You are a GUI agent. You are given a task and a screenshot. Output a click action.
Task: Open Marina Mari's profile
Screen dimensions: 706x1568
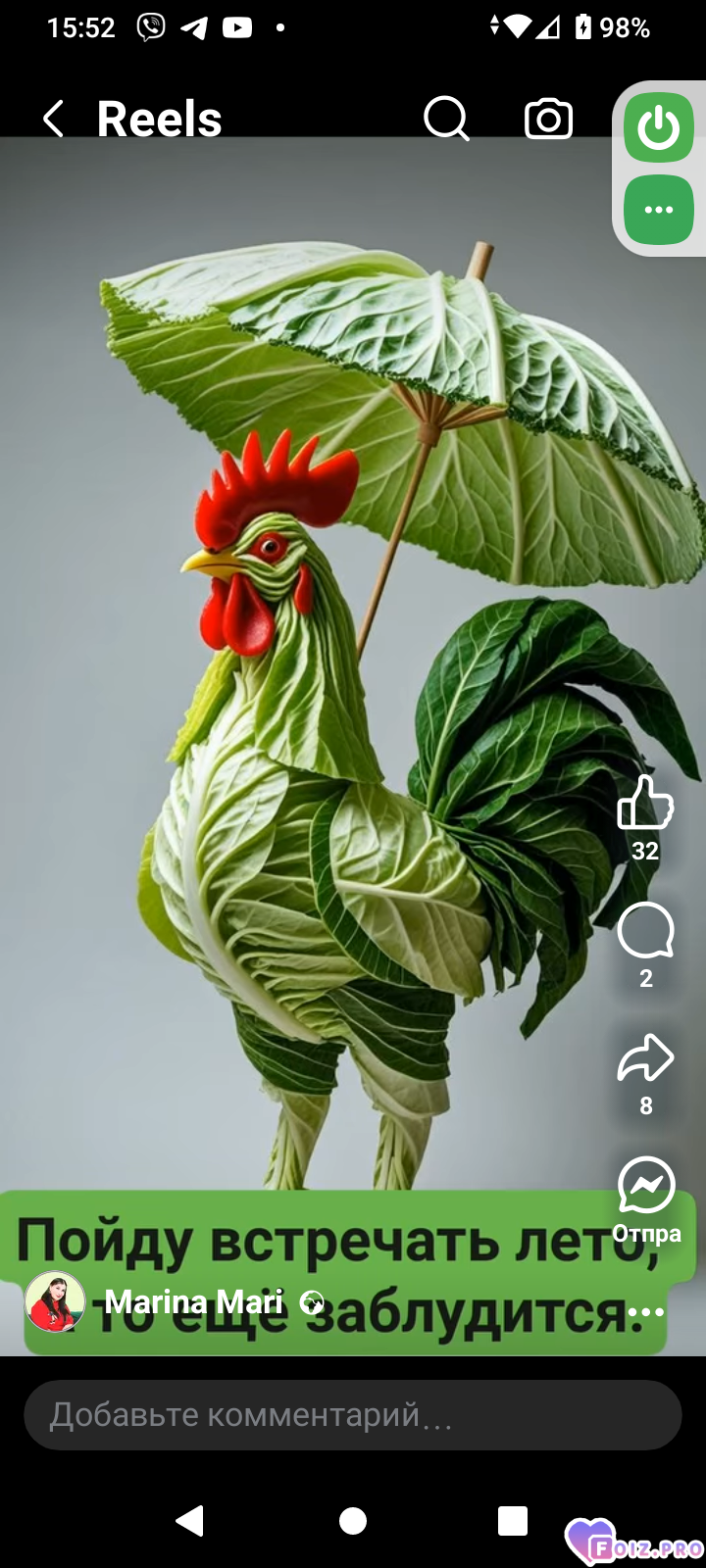tap(193, 1301)
